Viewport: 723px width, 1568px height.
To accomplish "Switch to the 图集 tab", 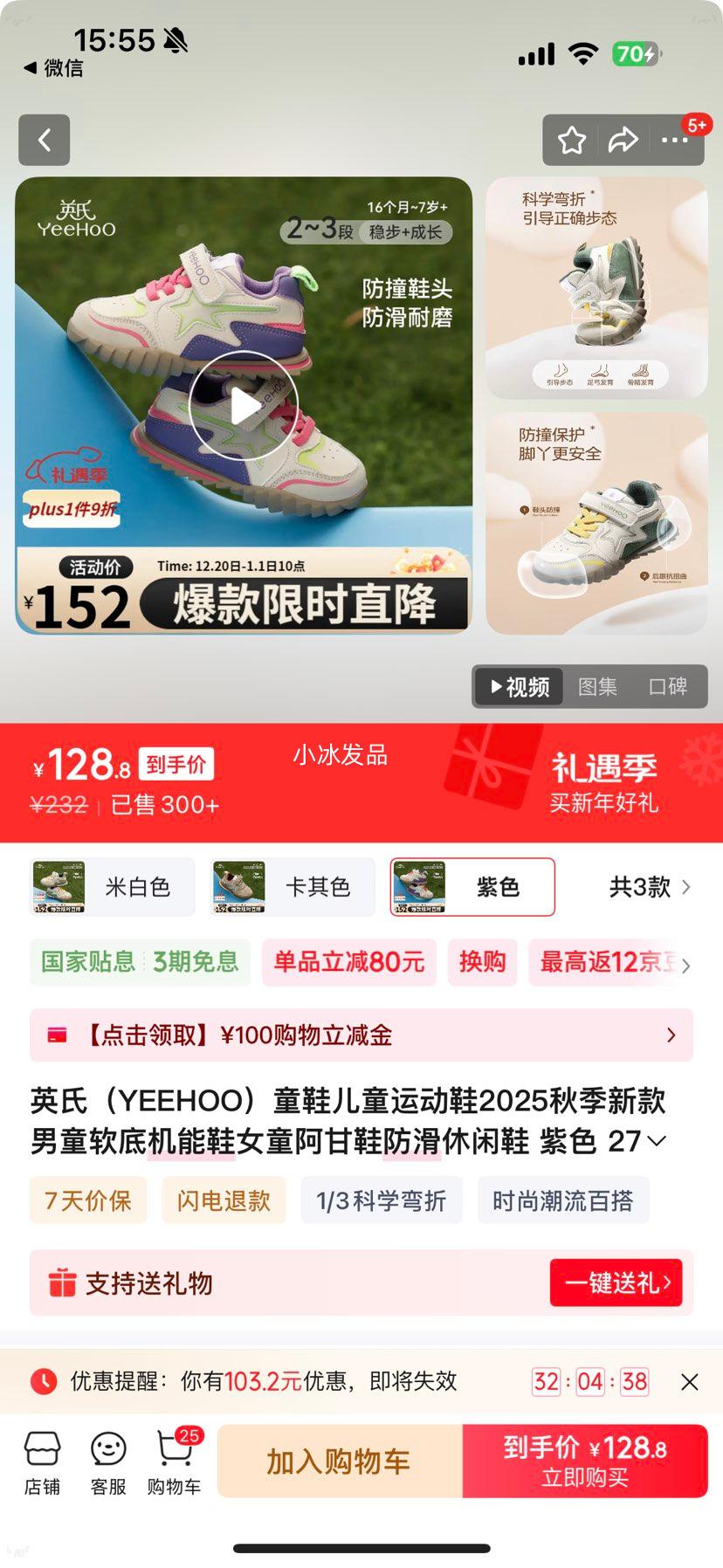I will (598, 686).
